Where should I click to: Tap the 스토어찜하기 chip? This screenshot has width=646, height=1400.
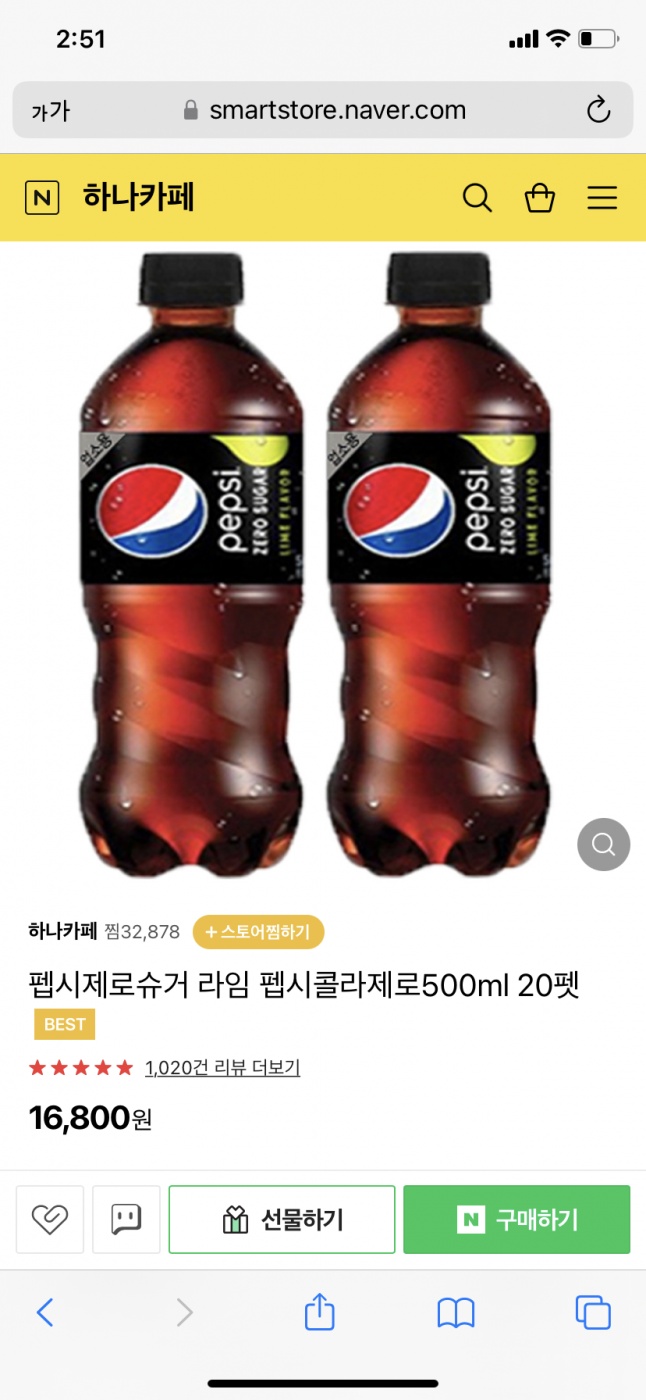tap(258, 932)
